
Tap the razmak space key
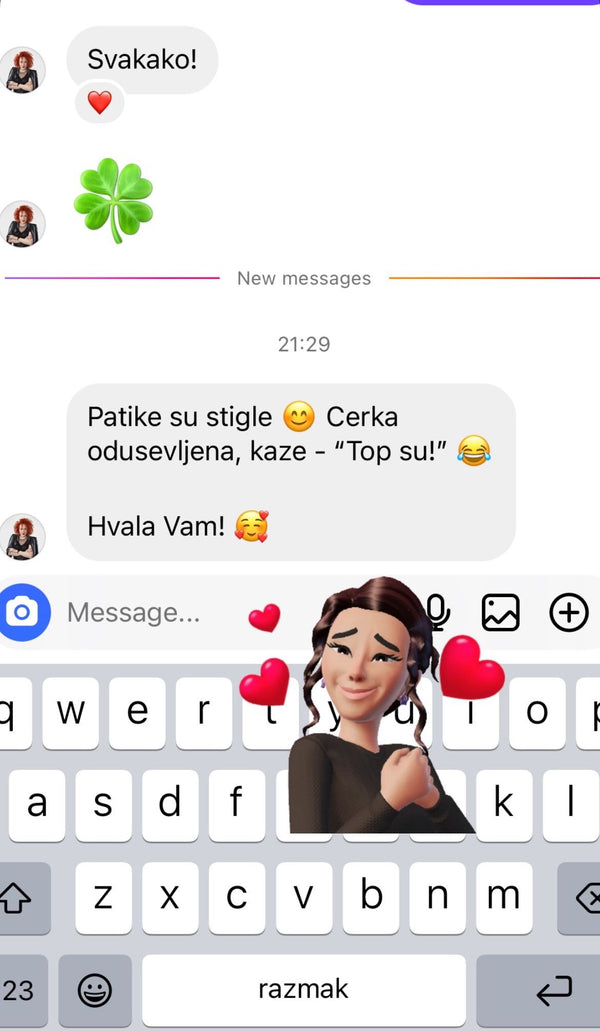[303, 990]
